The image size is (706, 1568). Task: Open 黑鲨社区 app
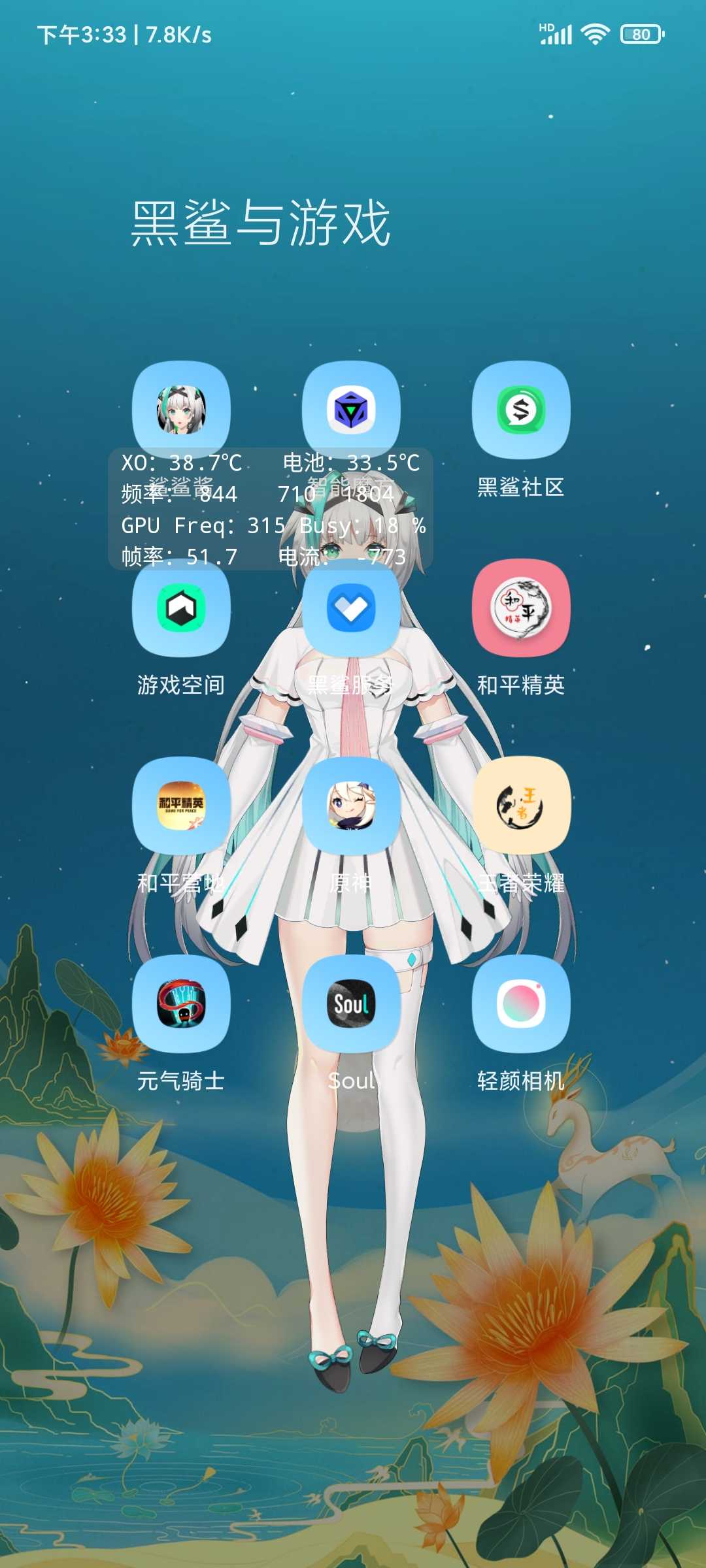[521, 410]
